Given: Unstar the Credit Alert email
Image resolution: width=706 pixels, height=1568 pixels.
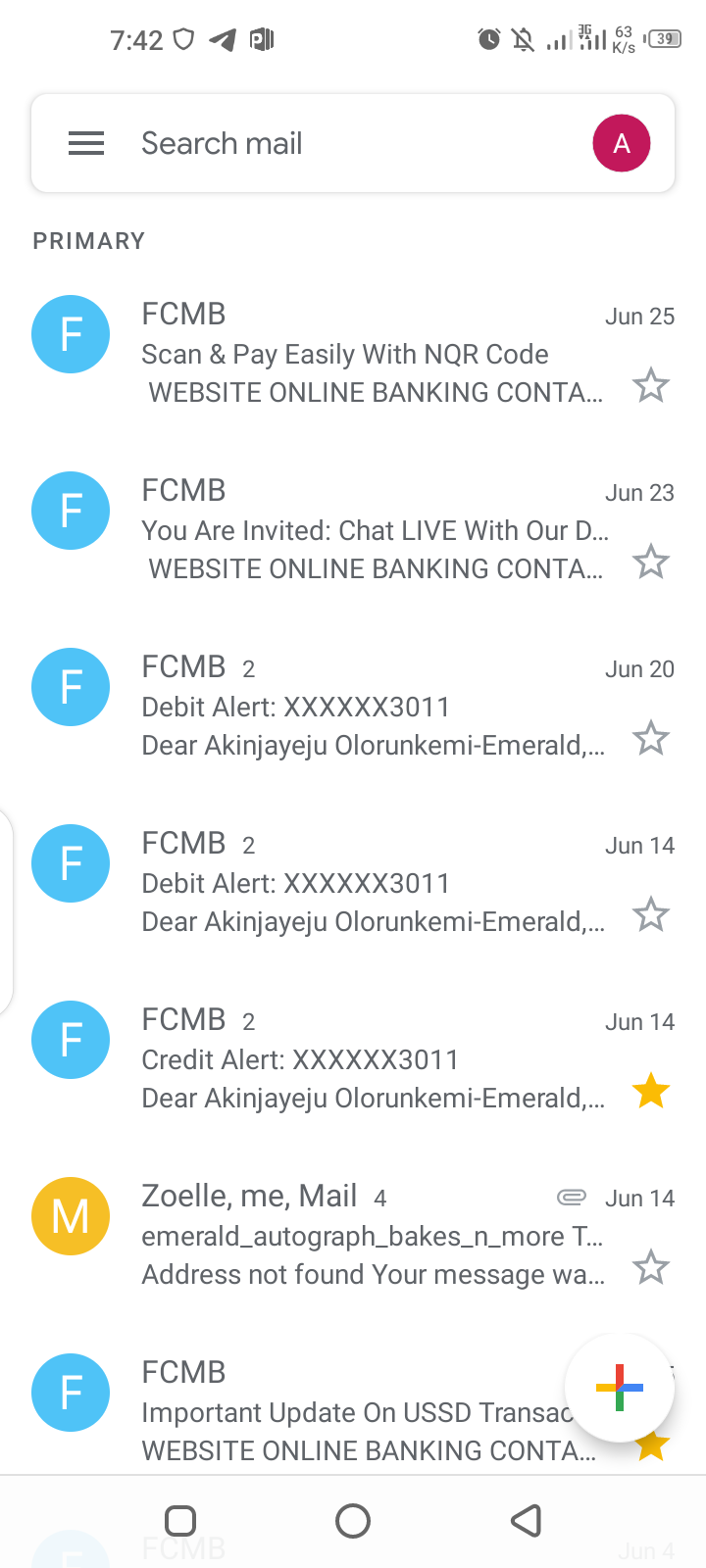Looking at the screenshot, I should (651, 1092).
